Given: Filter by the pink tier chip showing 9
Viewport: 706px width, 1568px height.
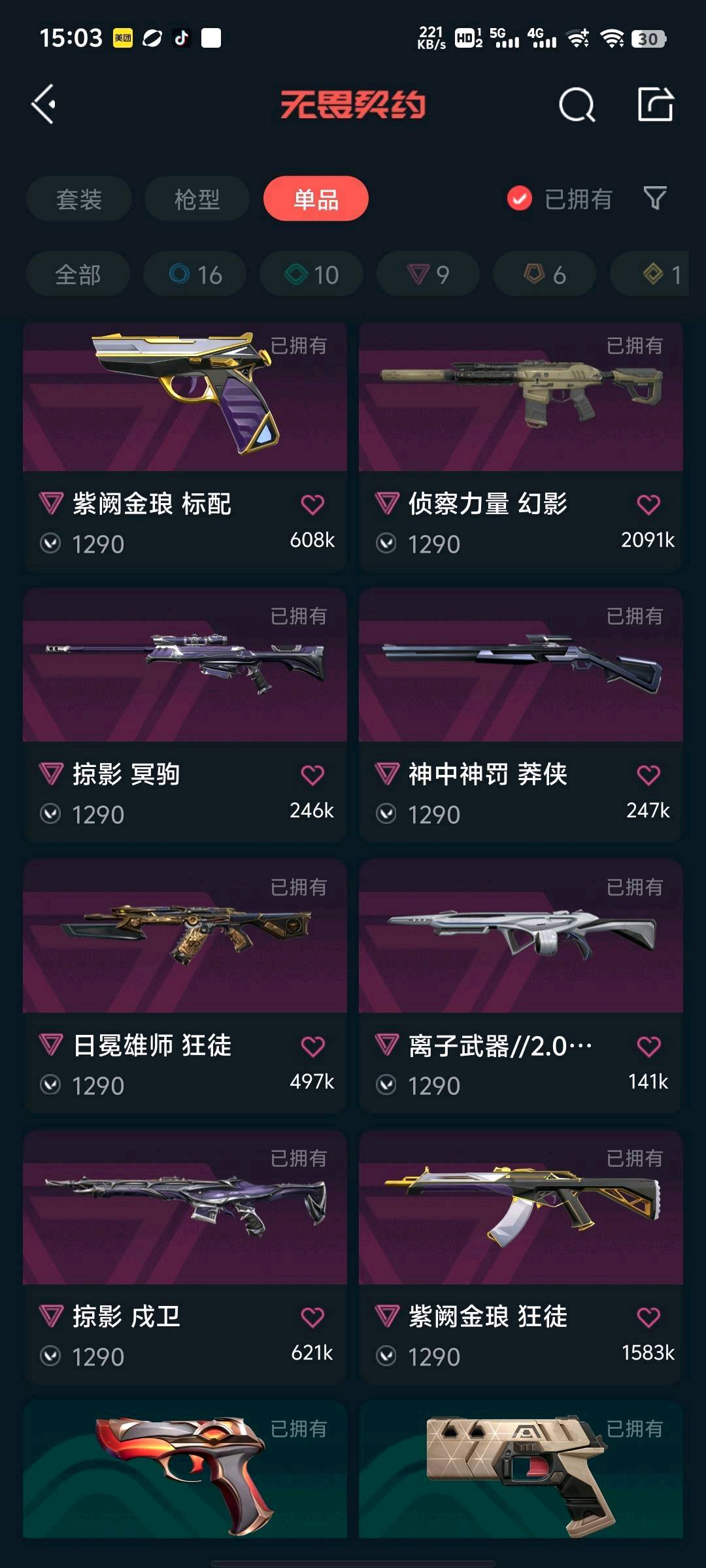Looking at the screenshot, I should pyautogui.click(x=428, y=274).
